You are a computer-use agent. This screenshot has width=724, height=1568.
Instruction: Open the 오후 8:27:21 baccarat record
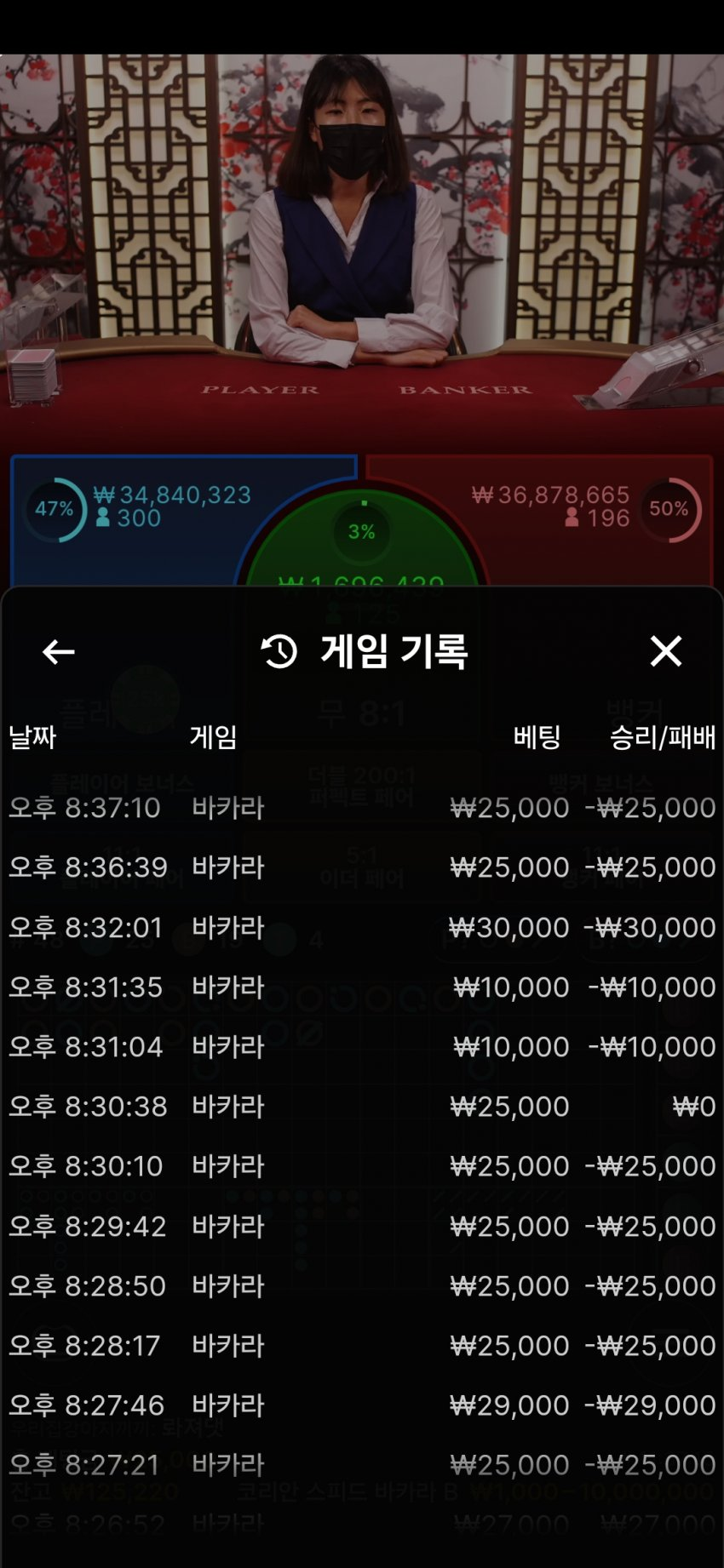[x=361, y=1464]
